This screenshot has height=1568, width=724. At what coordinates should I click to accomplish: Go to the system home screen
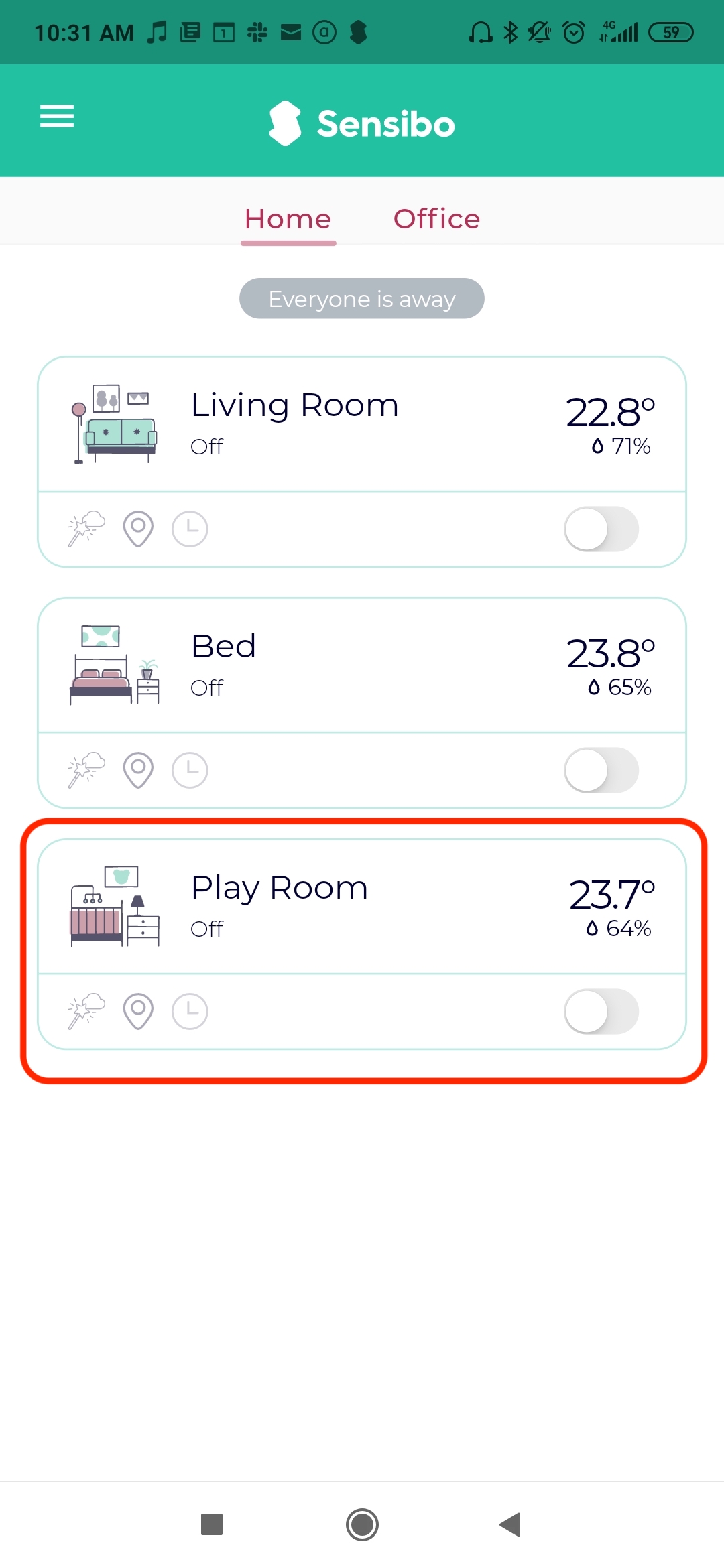[x=362, y=1524]
